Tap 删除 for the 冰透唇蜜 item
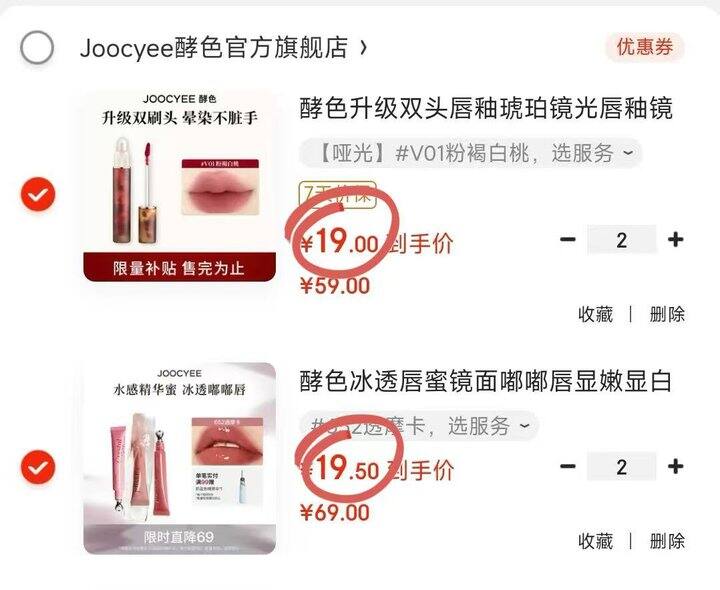This screenshot has width=720, height=590. 667,541
